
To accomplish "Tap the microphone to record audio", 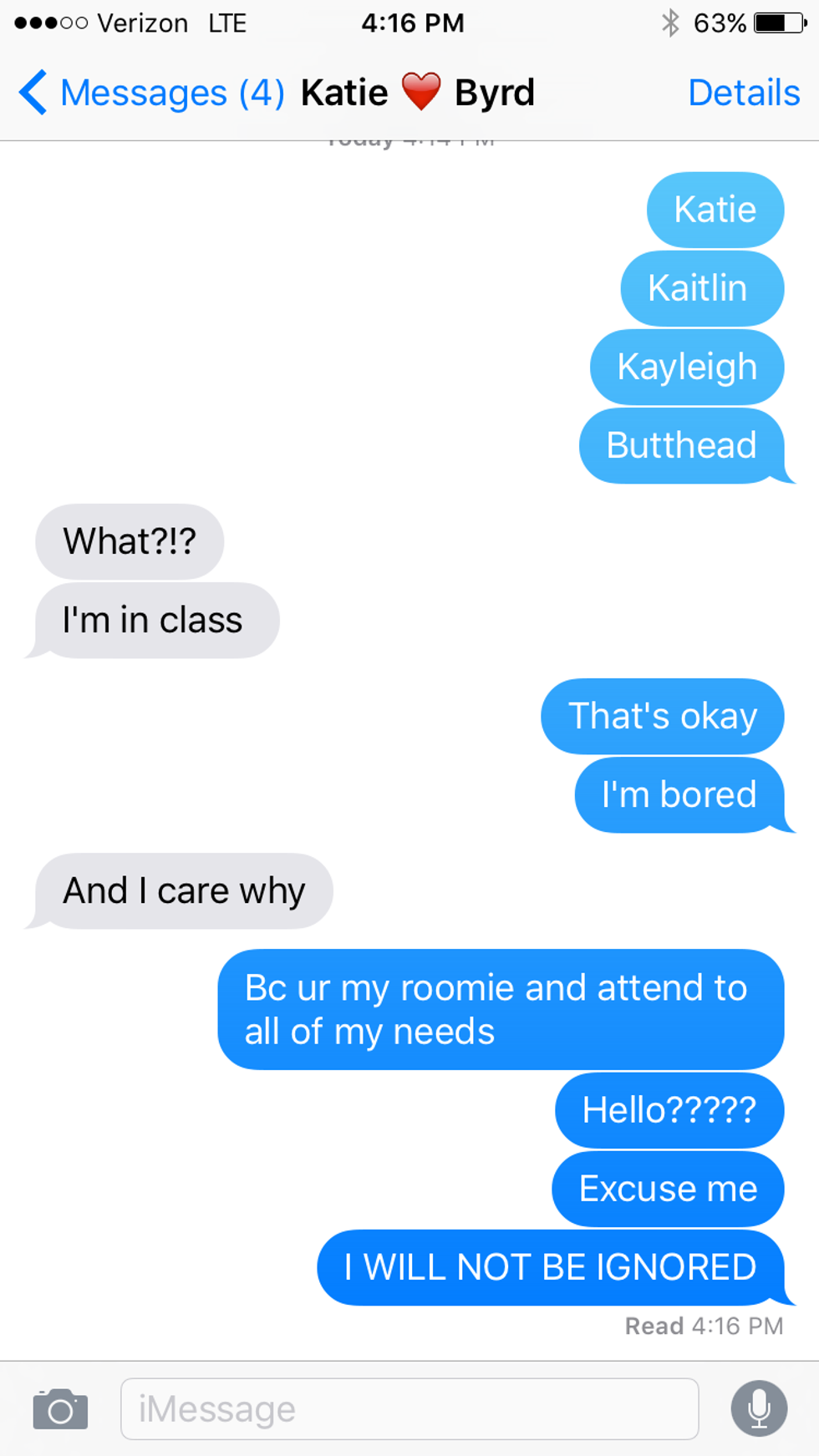I will [759, 1409].
